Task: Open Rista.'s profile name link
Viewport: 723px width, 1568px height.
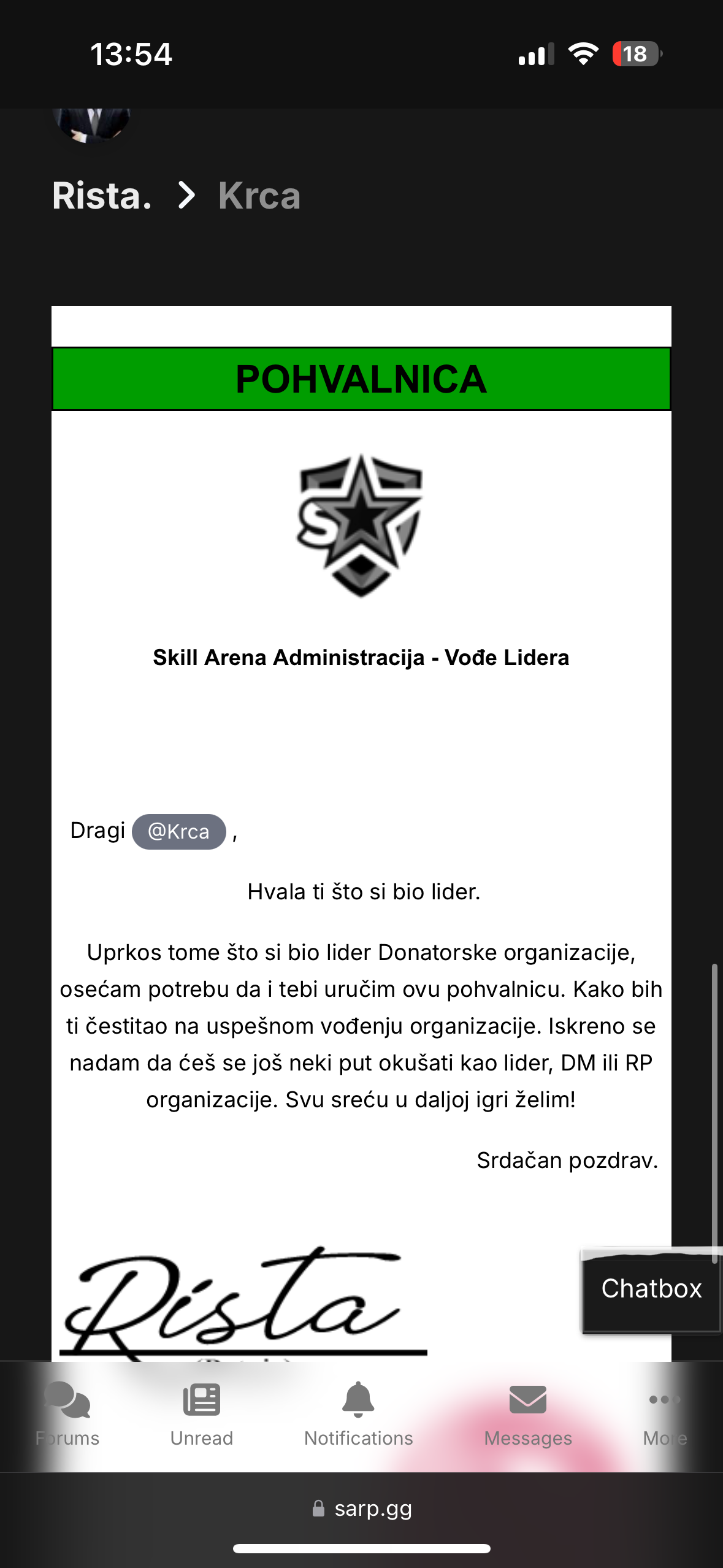Action: [x=102, y=196]
